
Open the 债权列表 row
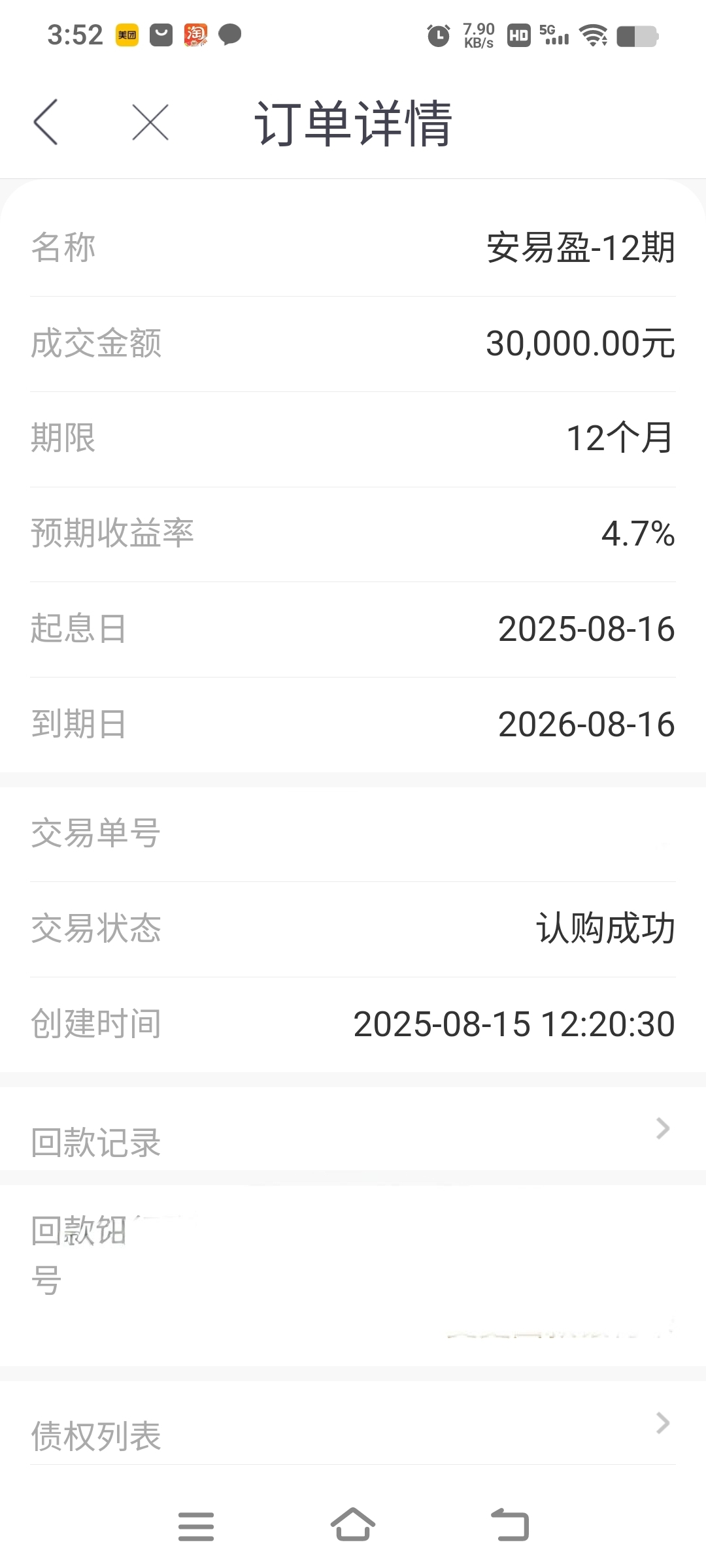pyautogui.click(x=353, y=1424)
